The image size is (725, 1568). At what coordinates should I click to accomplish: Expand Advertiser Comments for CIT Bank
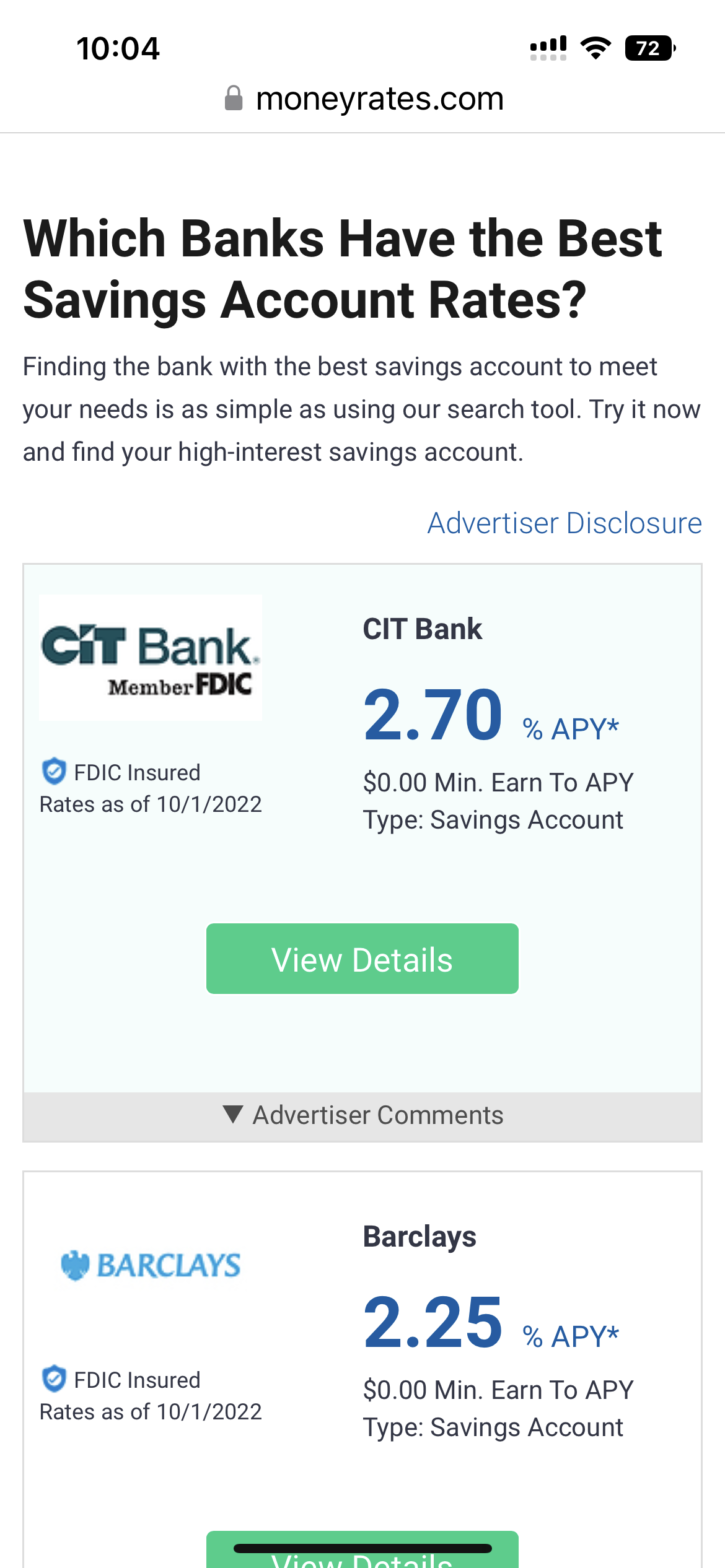362,1115
